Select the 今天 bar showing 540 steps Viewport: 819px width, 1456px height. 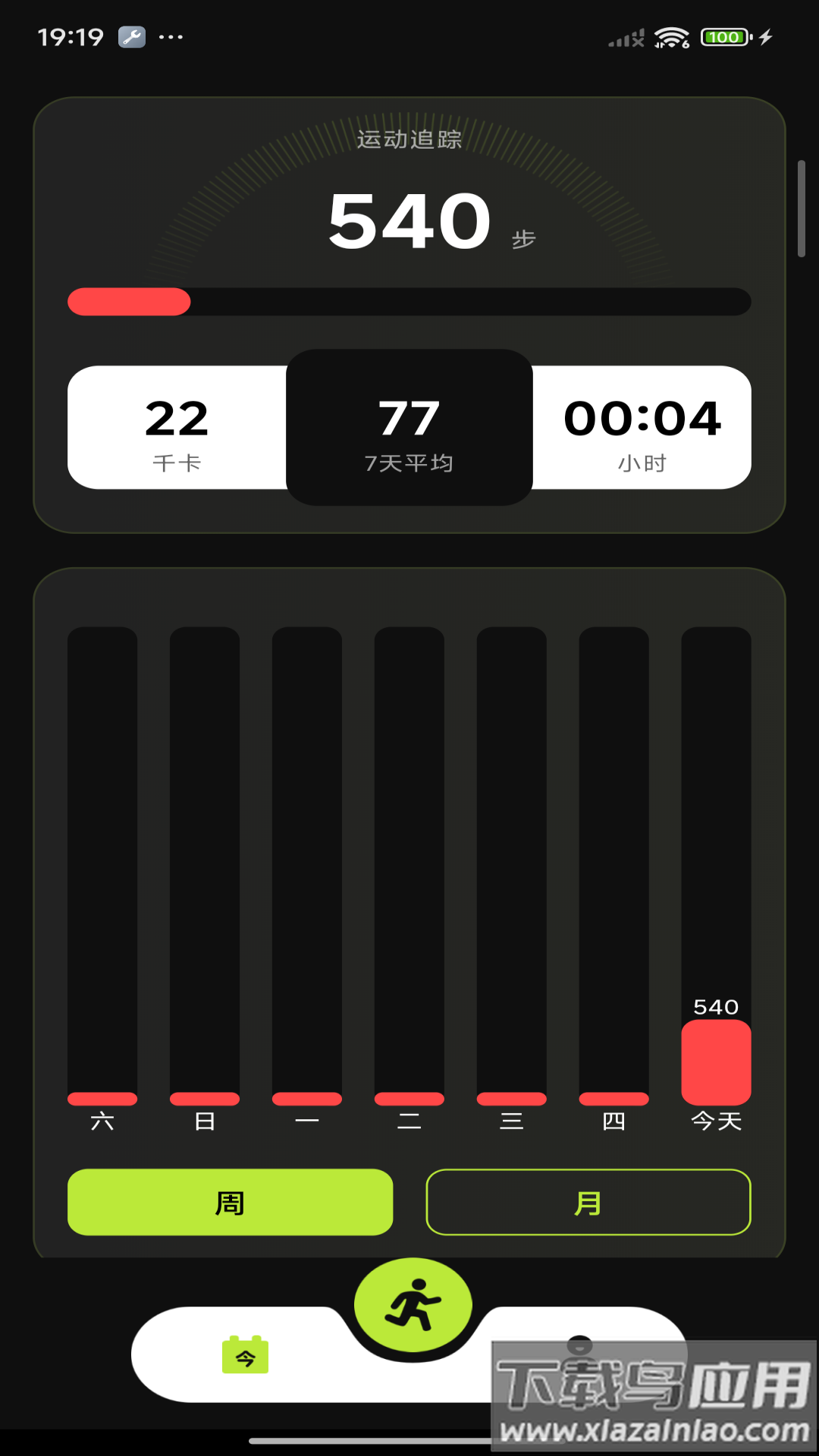pyautogui.click(x=716, y=1062)
